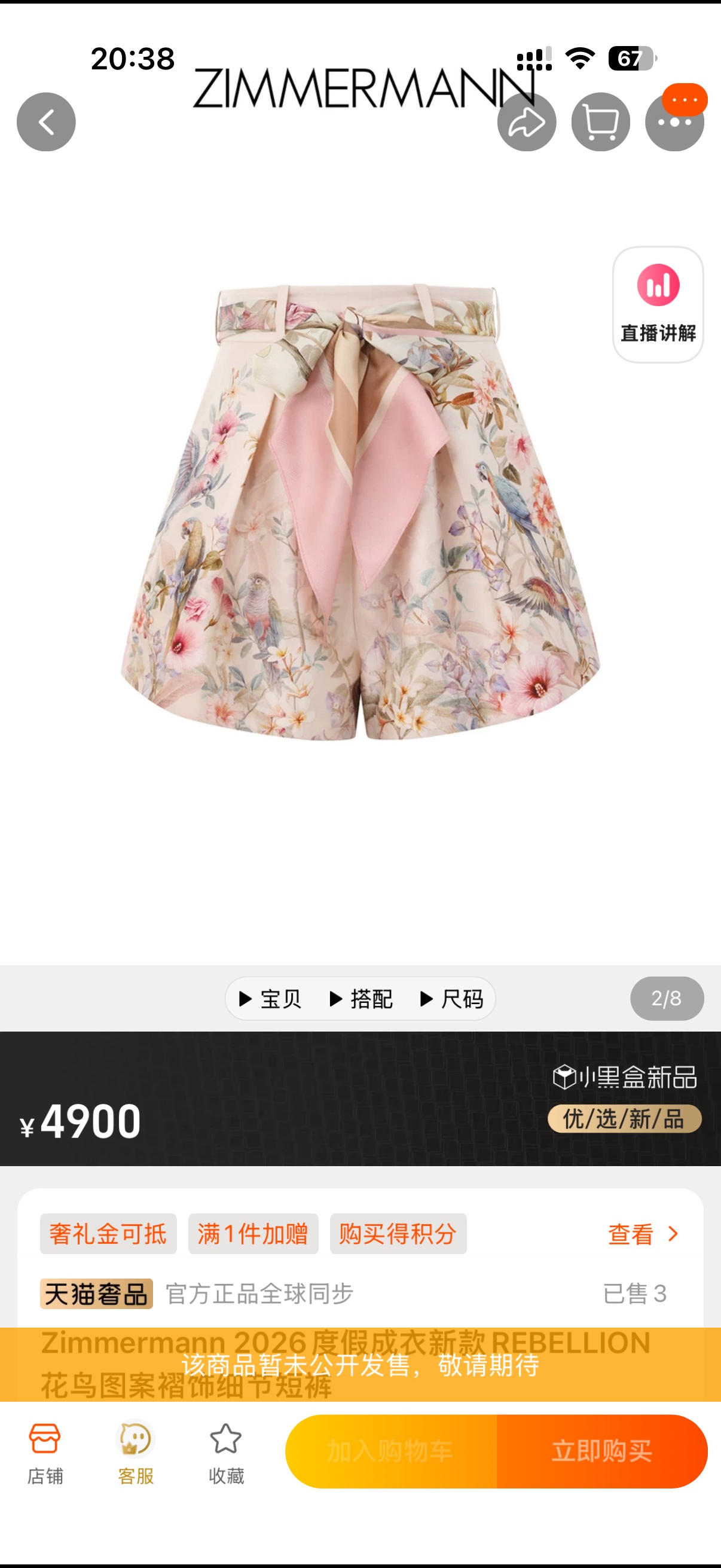The image size is (721, 1568).
Task: Open the floral shorts product image
Action: click(x=360, y=511)
